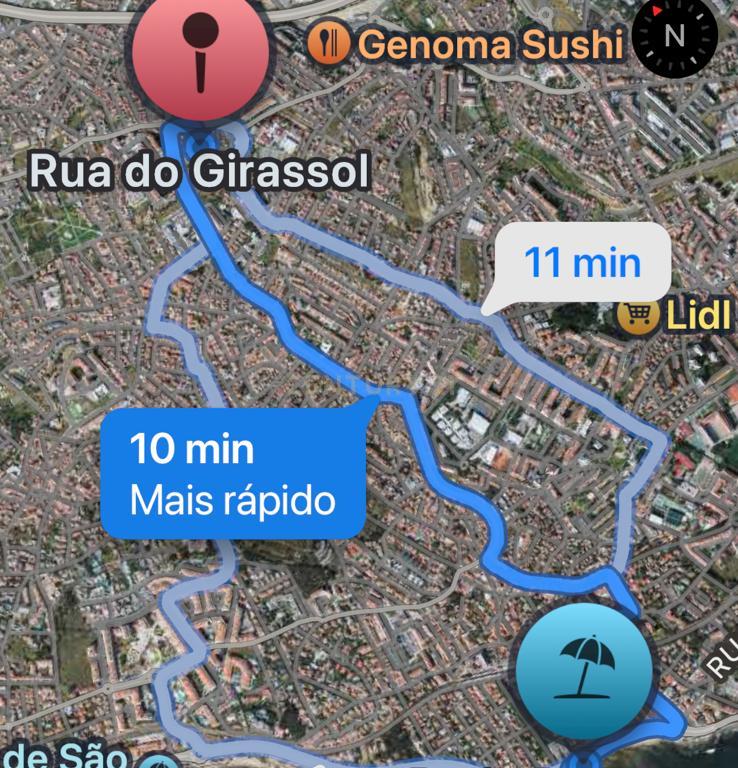
Task: Open the Lidl store marker
Action: (639, 317)
